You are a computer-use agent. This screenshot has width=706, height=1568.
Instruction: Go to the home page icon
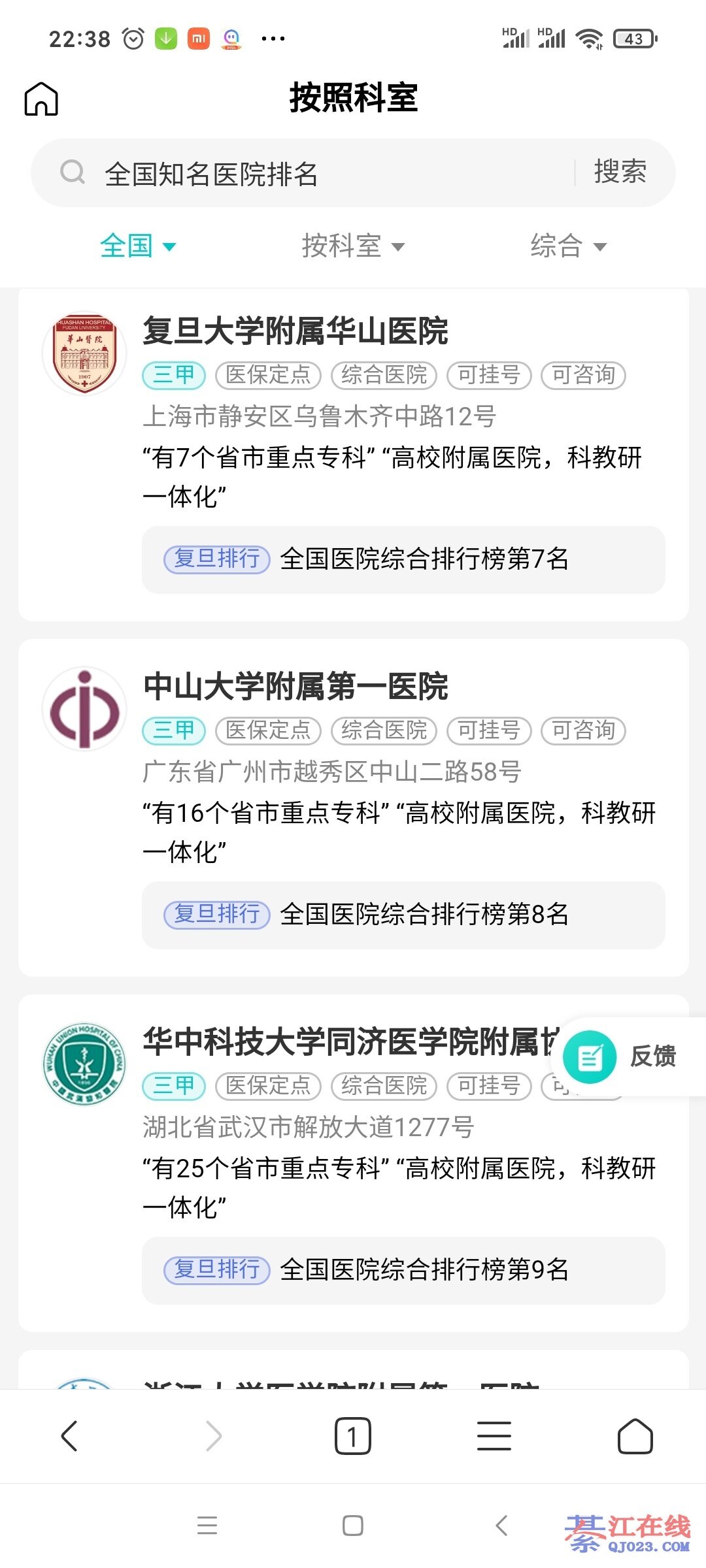click(41, 99)
